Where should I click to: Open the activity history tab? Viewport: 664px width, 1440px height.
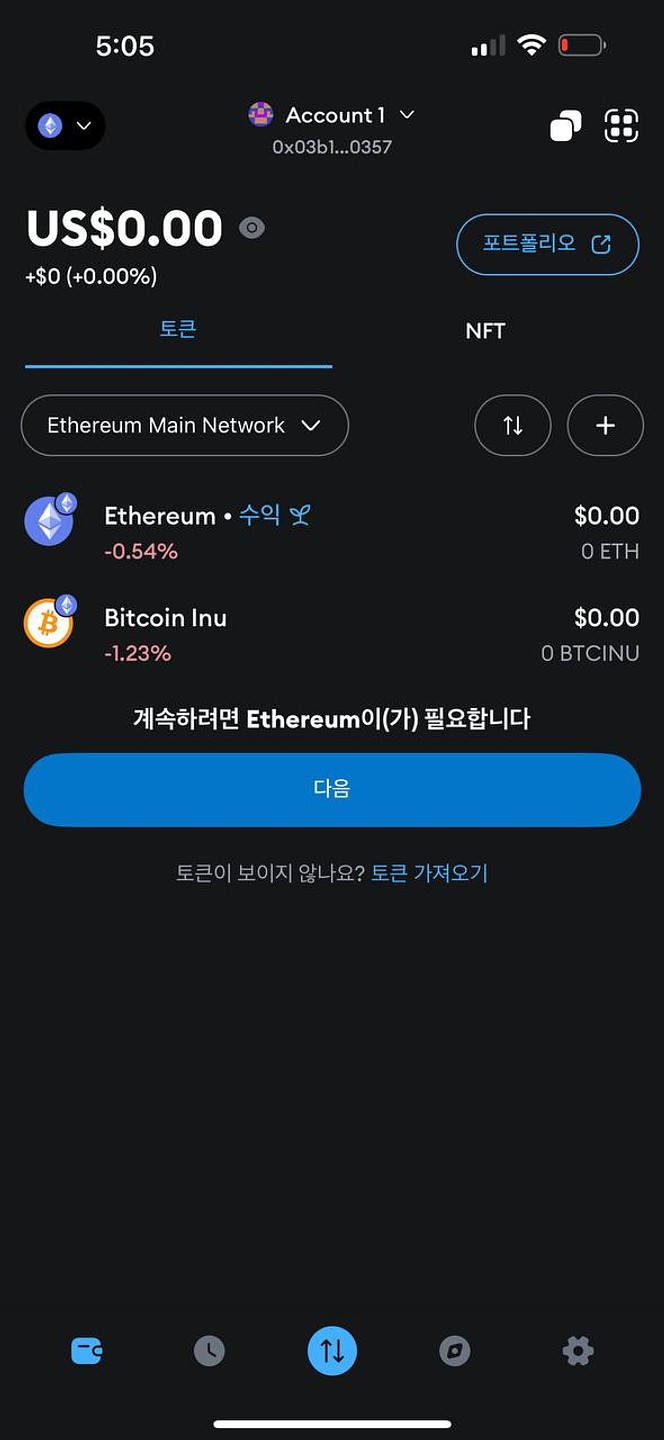click(x=209, y=1352)
